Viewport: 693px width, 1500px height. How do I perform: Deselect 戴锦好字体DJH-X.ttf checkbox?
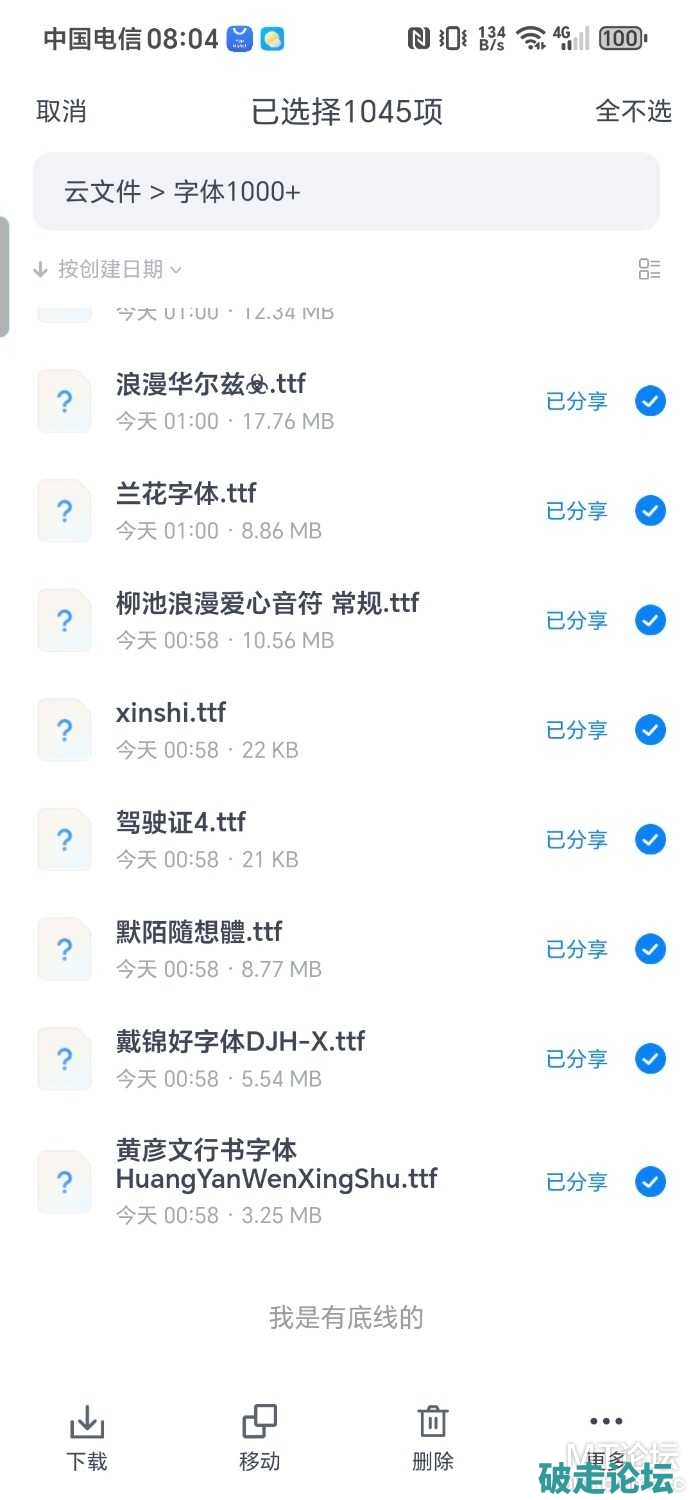pos(650,1058)
